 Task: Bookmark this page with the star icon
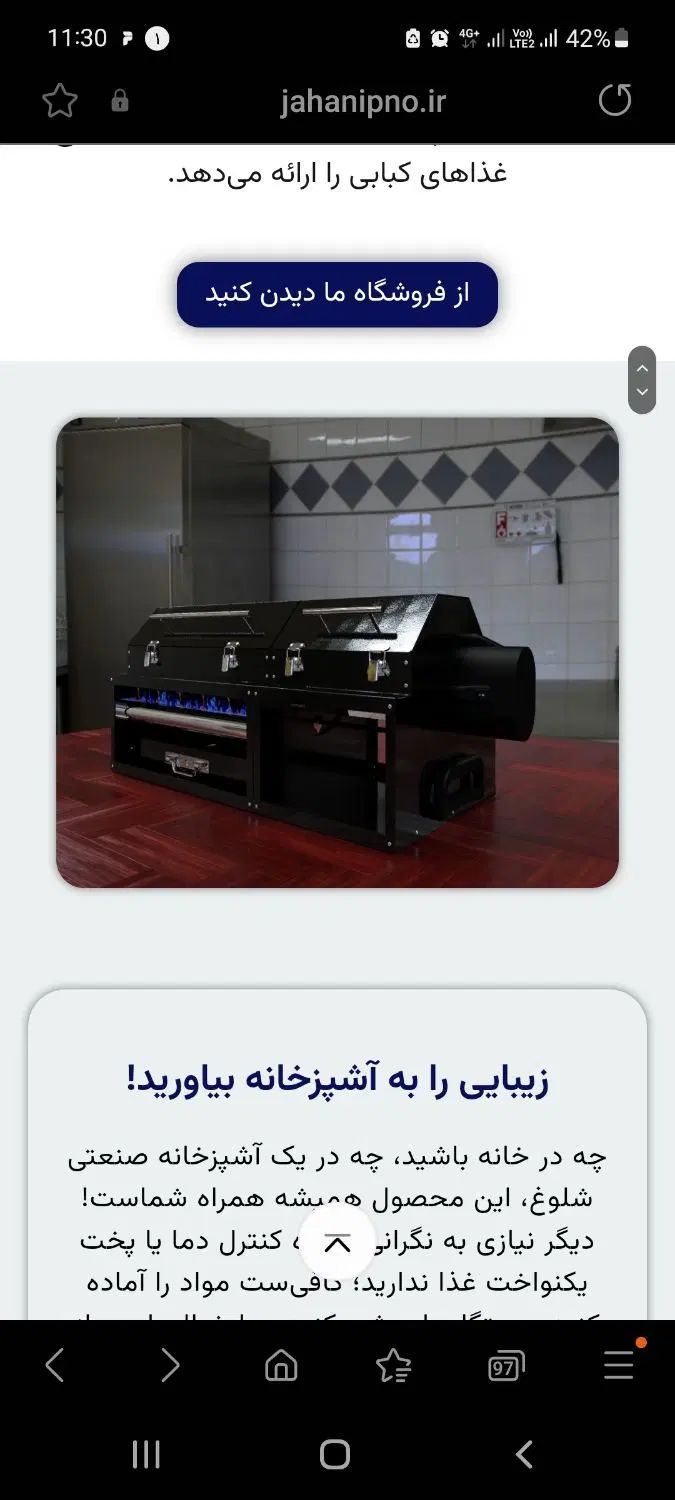pyautogui.click(x=60, y=101)
